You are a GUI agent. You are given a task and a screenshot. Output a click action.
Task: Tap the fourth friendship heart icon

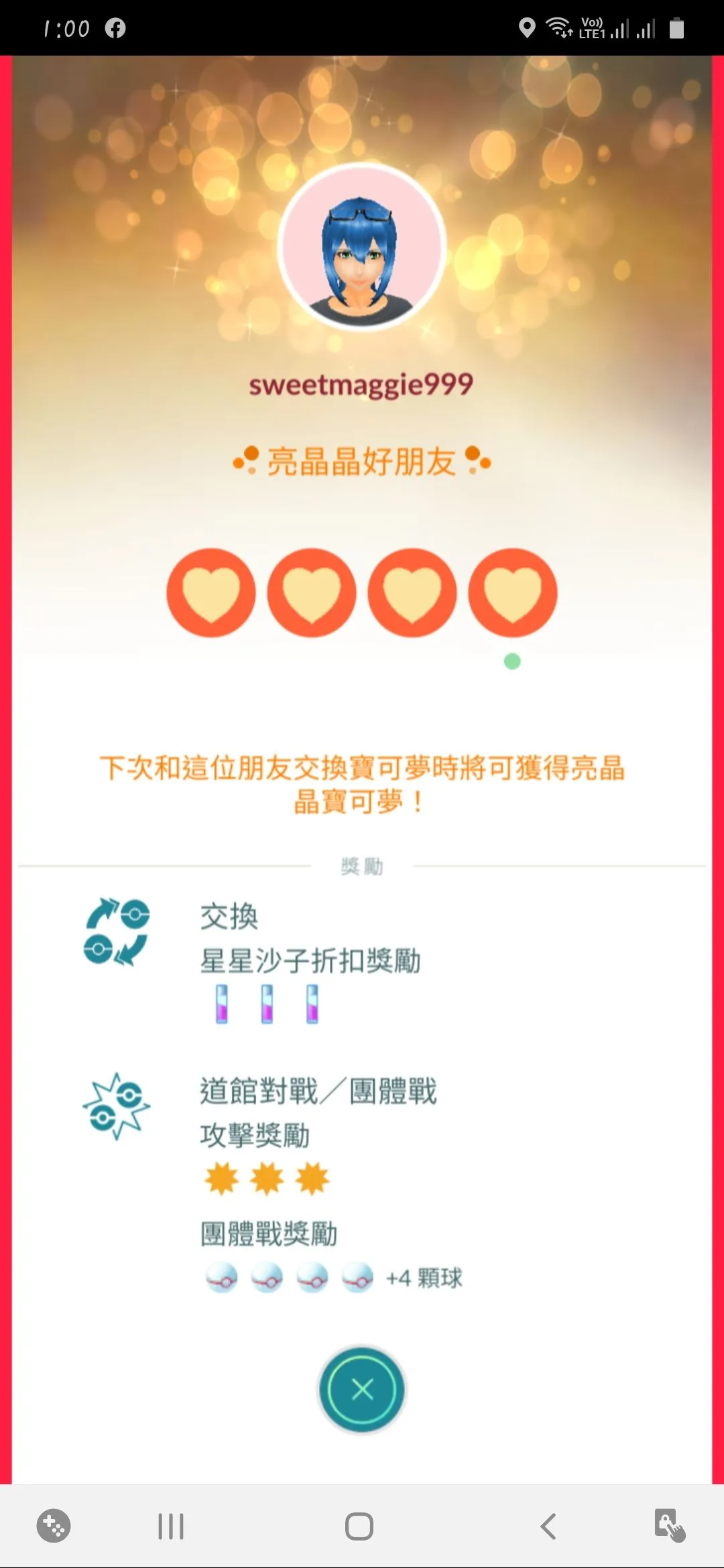[x=513, y=592]
